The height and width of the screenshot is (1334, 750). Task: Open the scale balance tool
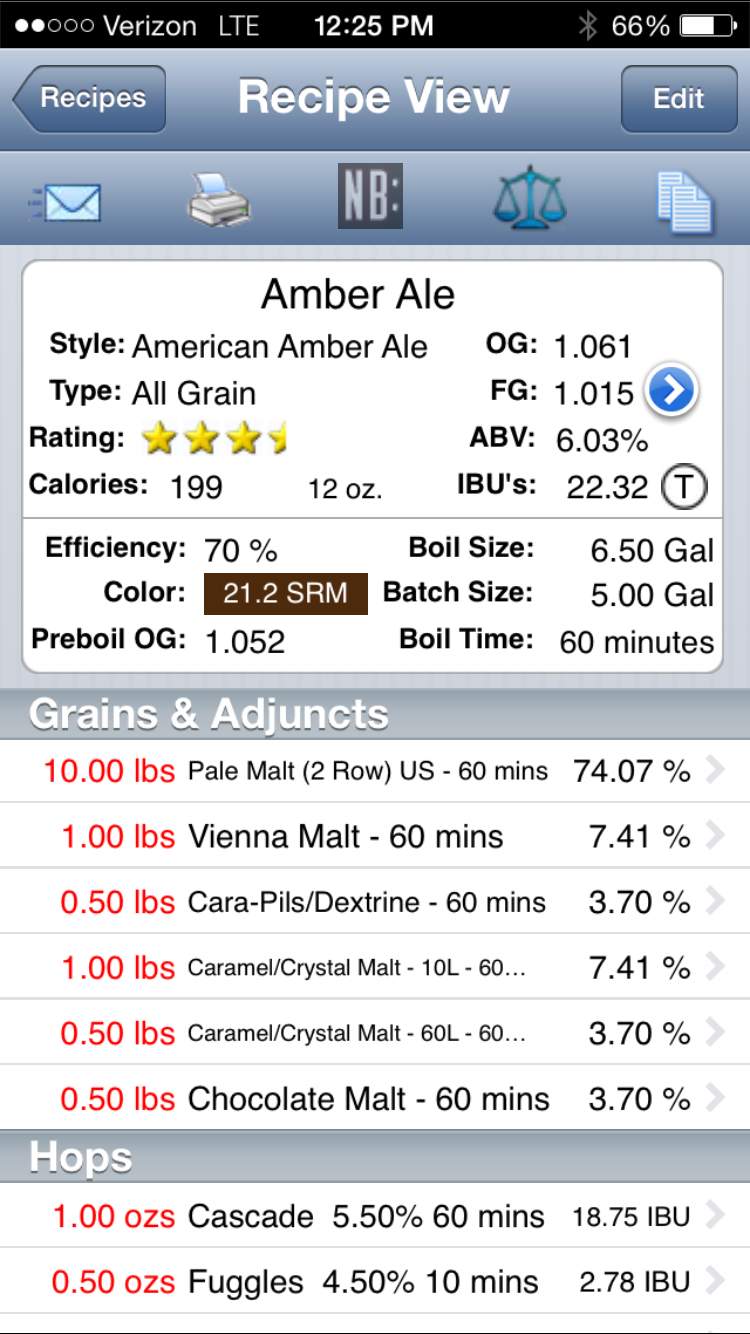[529, 197]
